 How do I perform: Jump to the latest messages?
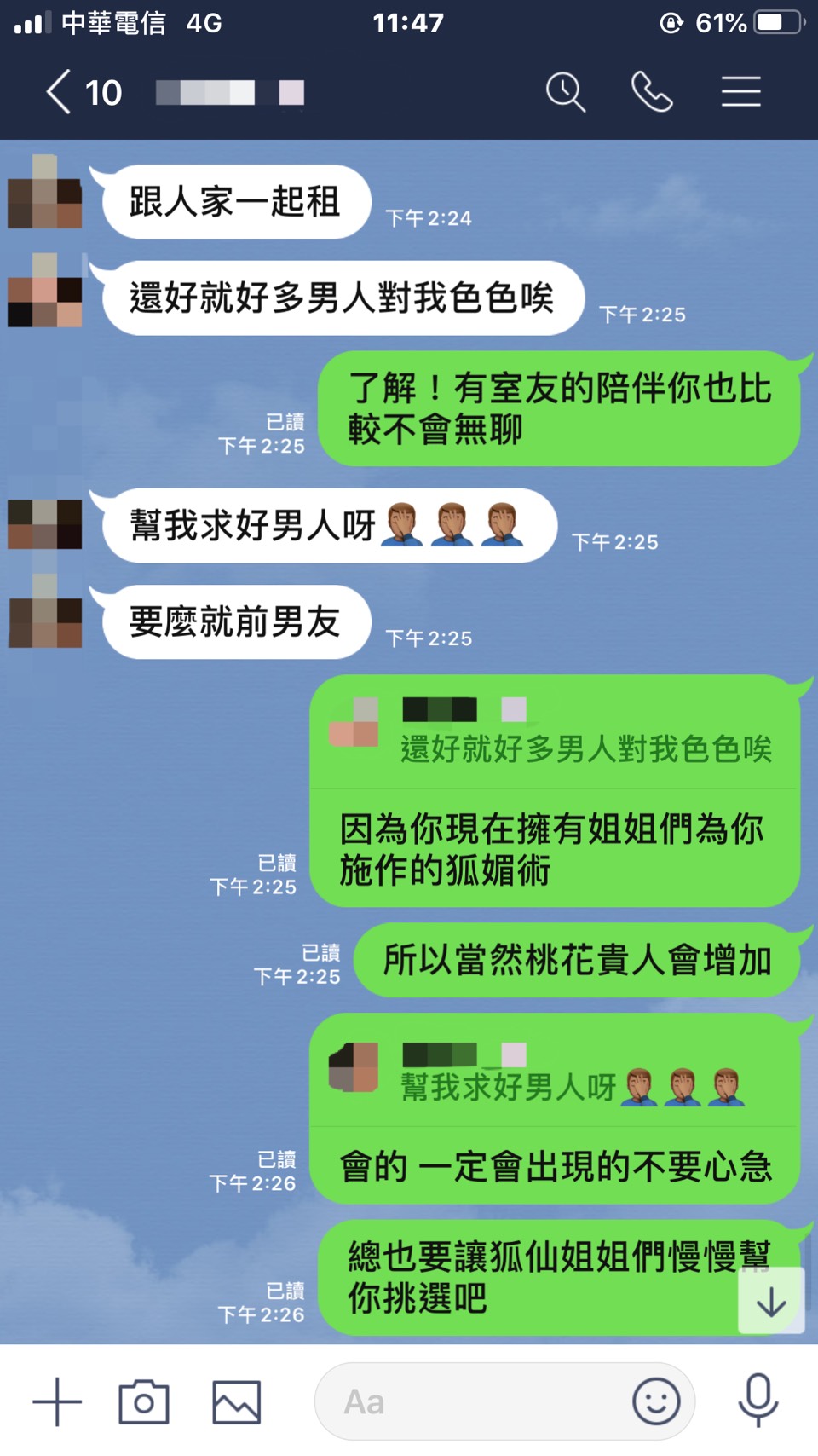point(771,1302)
